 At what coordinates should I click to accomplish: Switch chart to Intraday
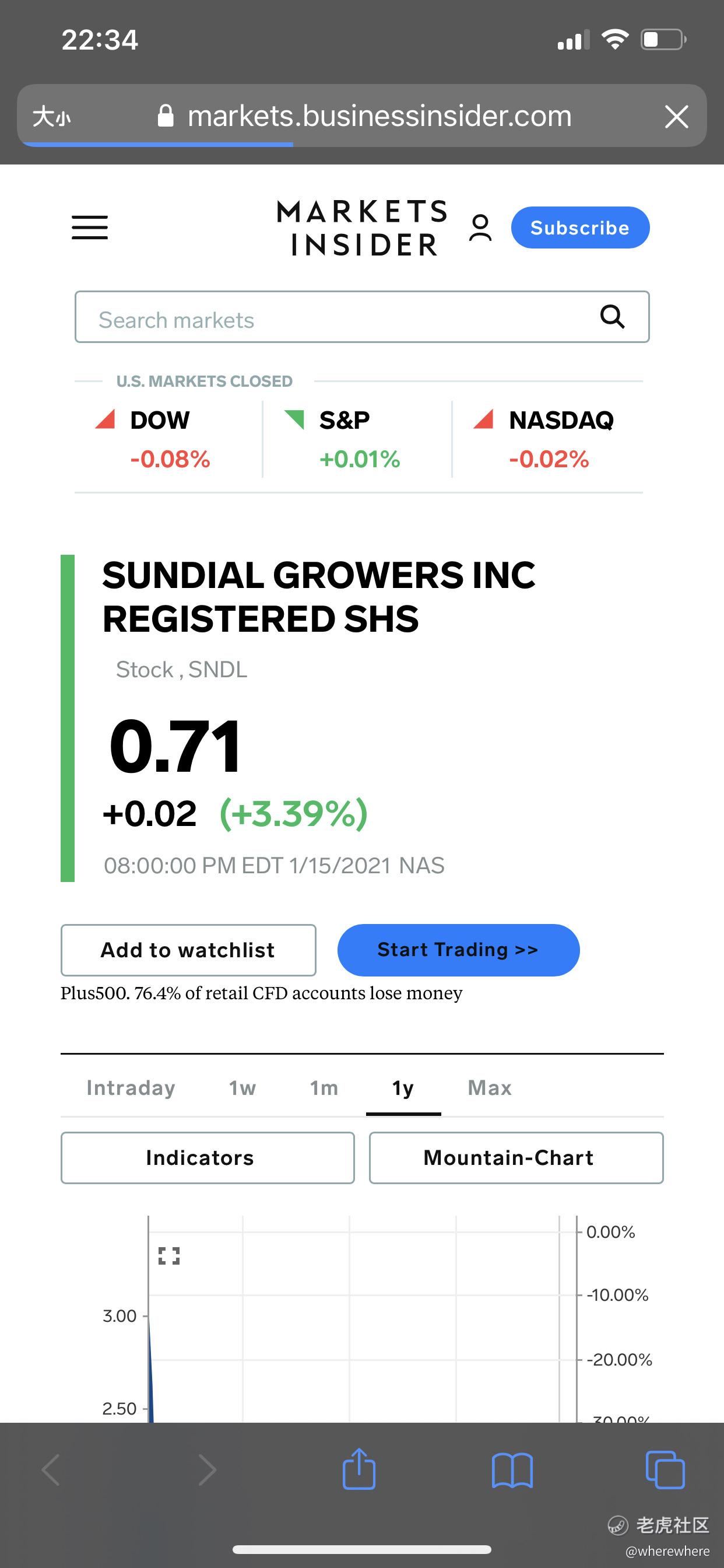[131, 1088]
